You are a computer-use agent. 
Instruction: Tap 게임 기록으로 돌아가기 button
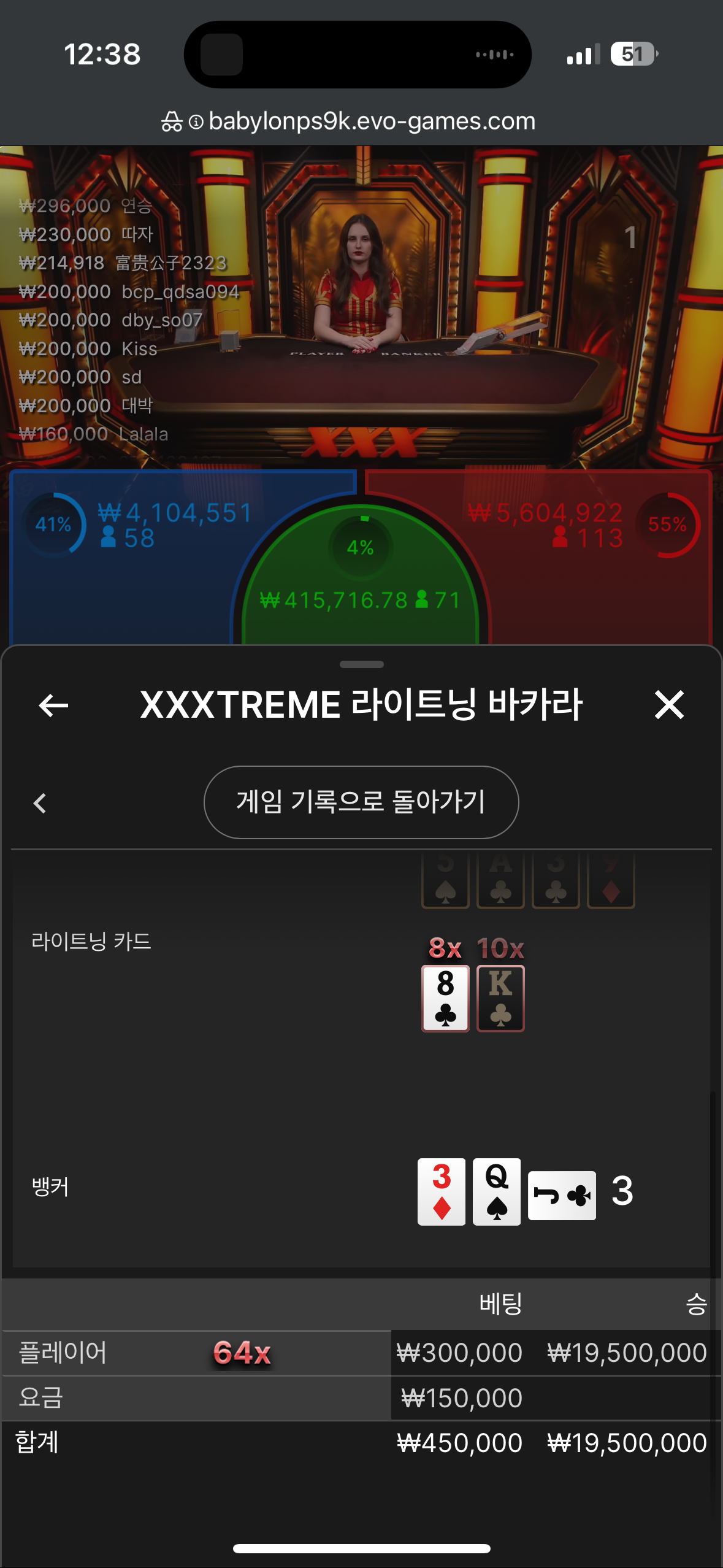pos(361,802)
